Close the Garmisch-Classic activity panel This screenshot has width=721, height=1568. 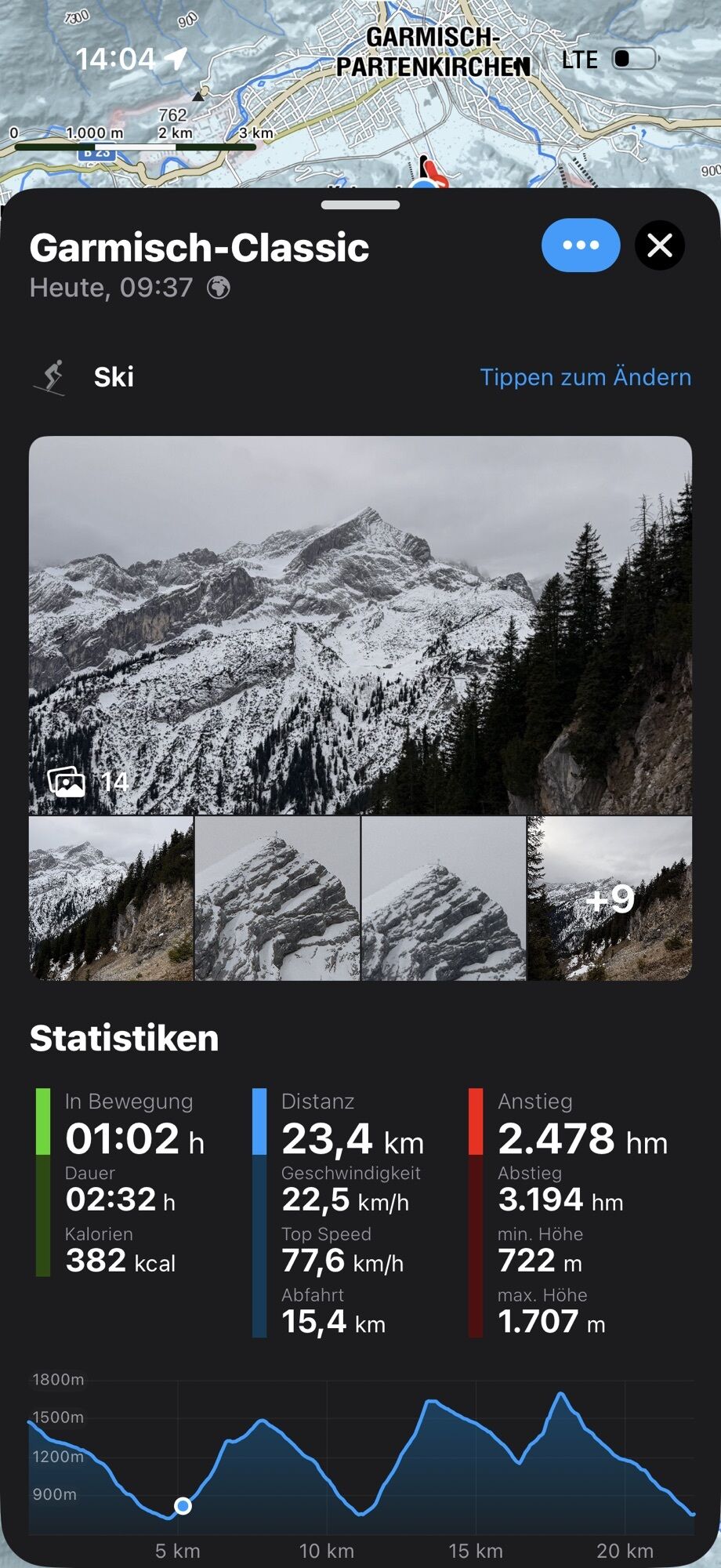click(x=659, y=245)
